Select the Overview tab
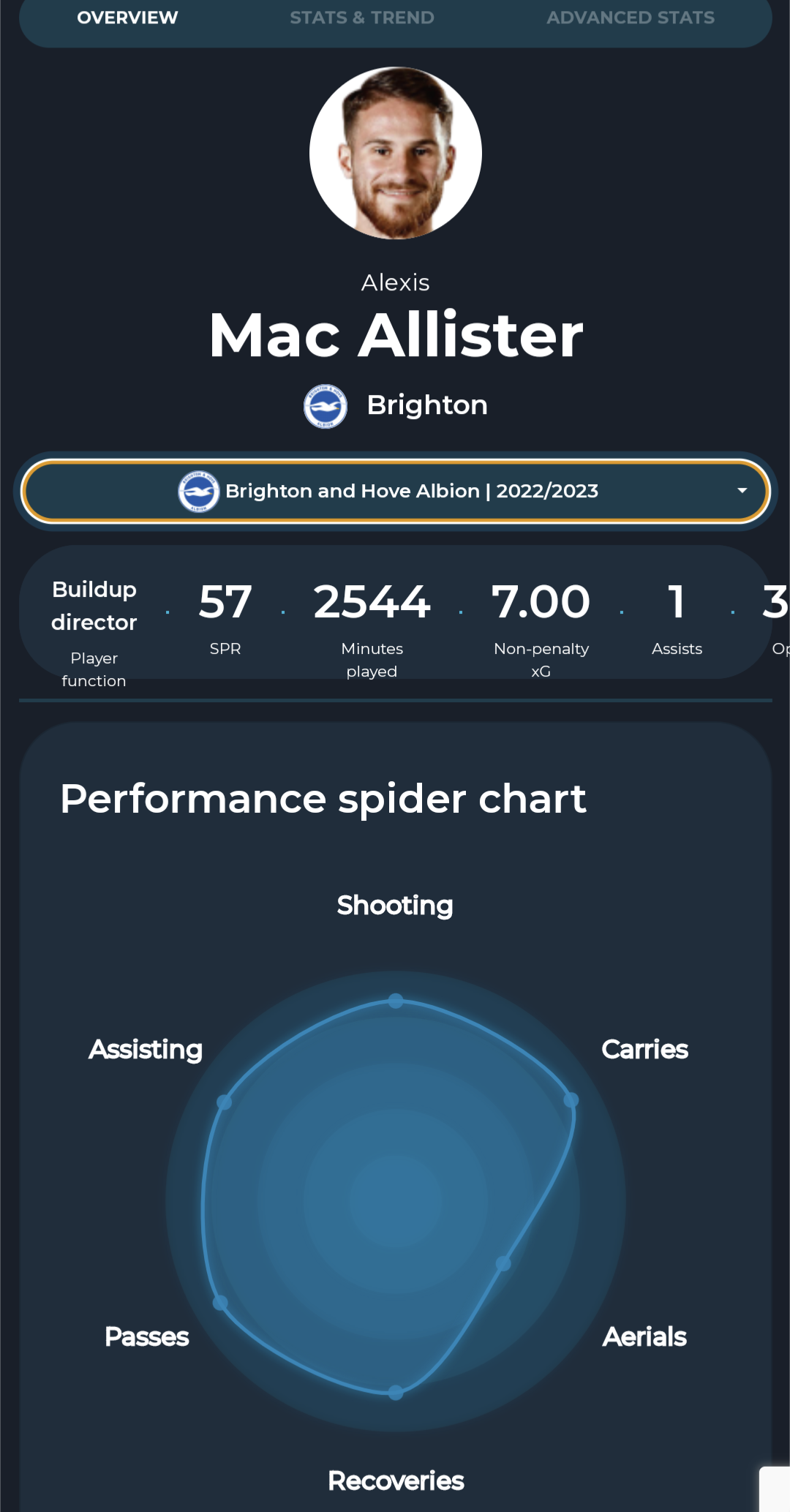790x1512 pixels. 127,18
